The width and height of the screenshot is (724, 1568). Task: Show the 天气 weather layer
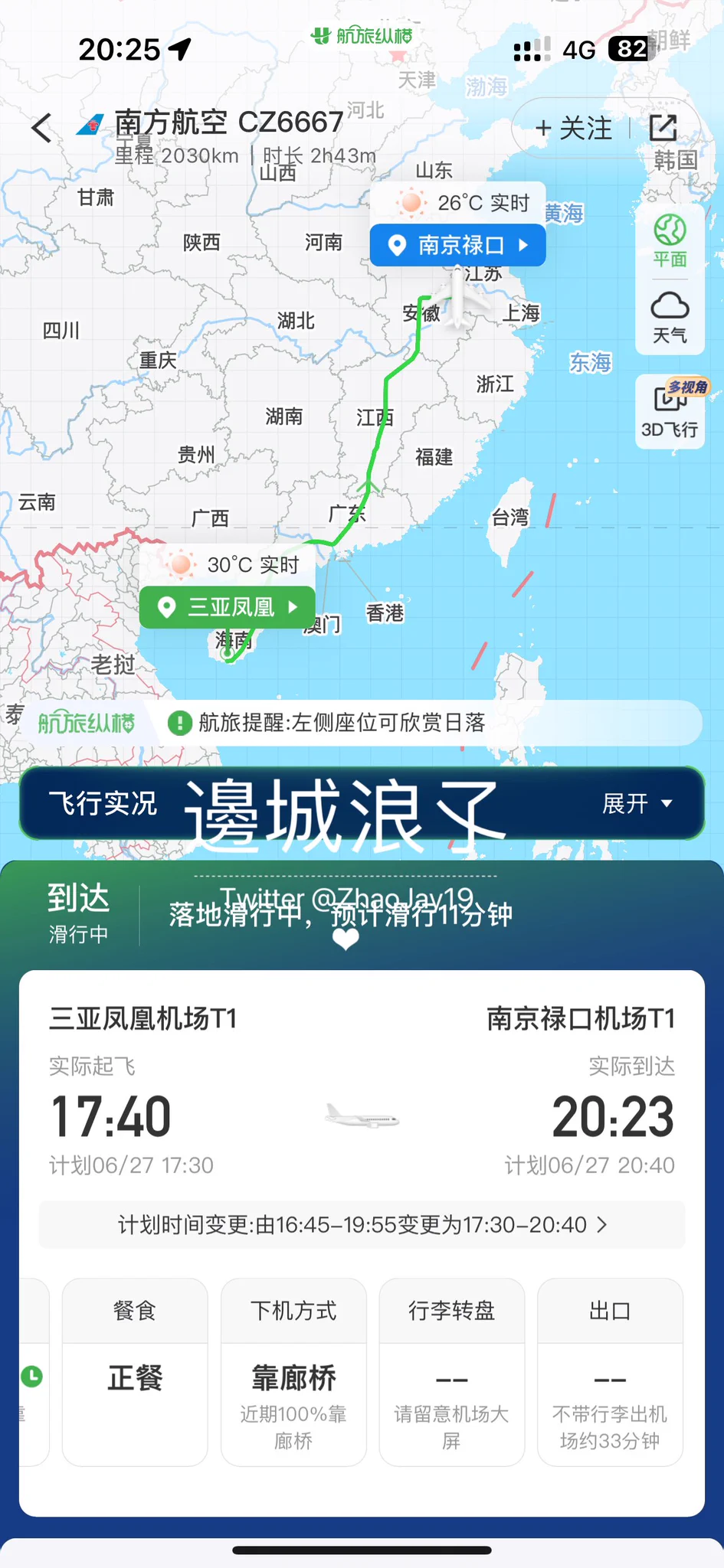pyautogui.click(x=670, y=316)
